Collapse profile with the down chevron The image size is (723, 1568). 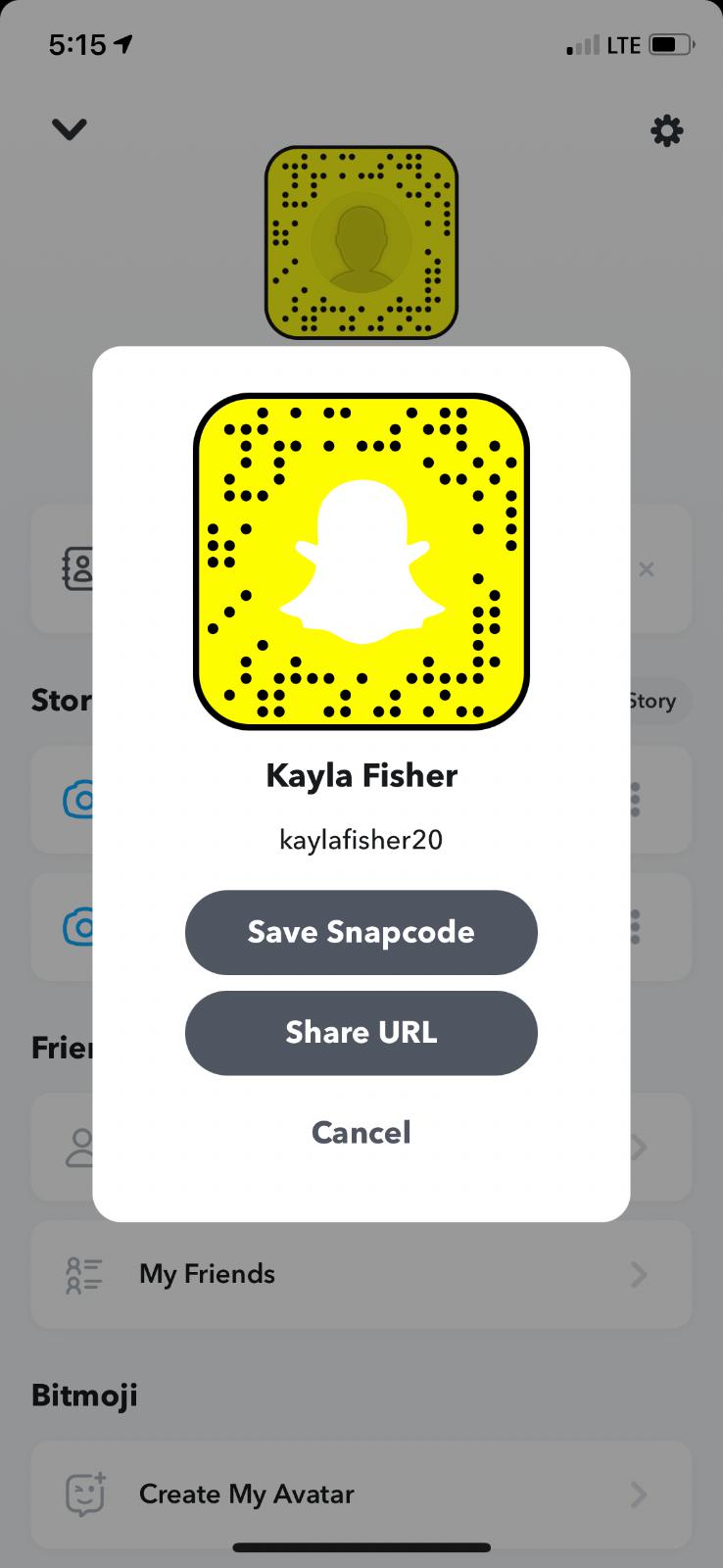[70, 128]
